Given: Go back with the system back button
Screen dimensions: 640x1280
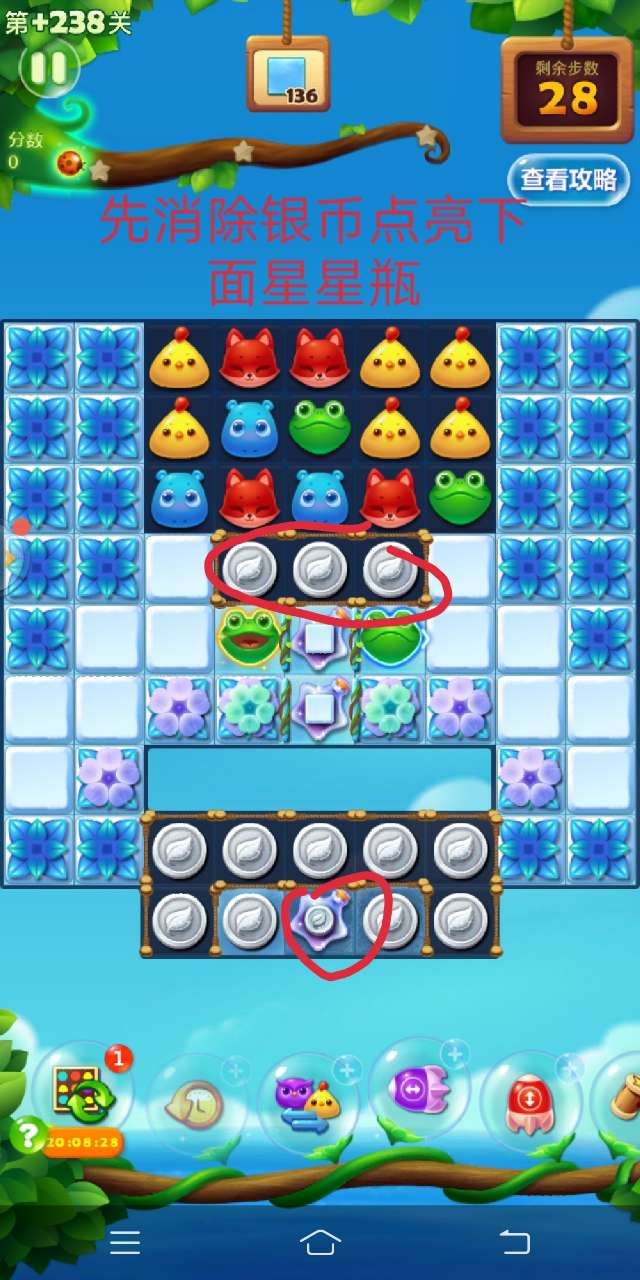Looking at the screenshot, I should 514,1242.
